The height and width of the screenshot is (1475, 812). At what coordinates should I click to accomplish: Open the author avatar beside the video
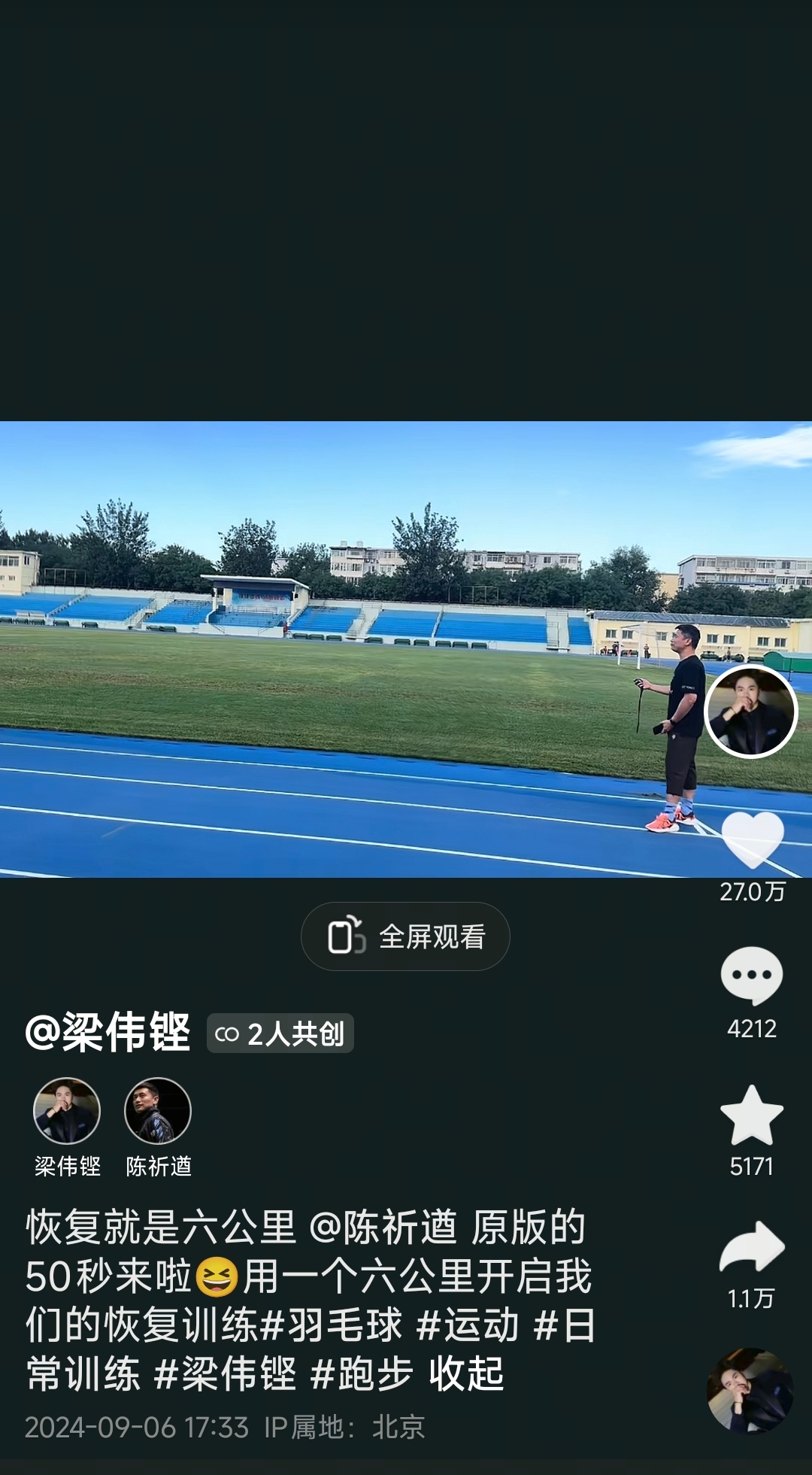point(750,711)
